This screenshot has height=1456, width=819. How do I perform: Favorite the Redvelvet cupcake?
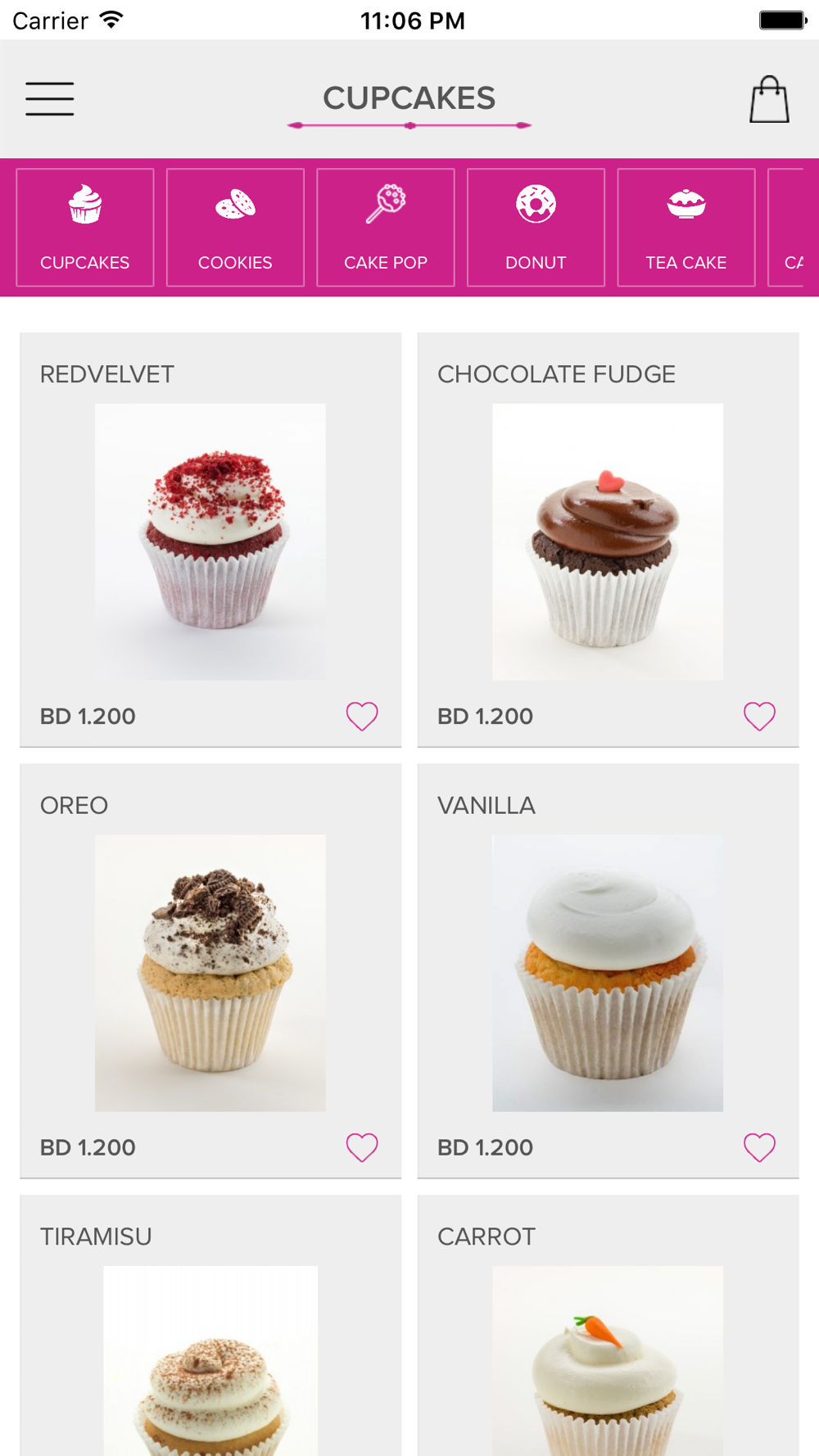(362, 717)
